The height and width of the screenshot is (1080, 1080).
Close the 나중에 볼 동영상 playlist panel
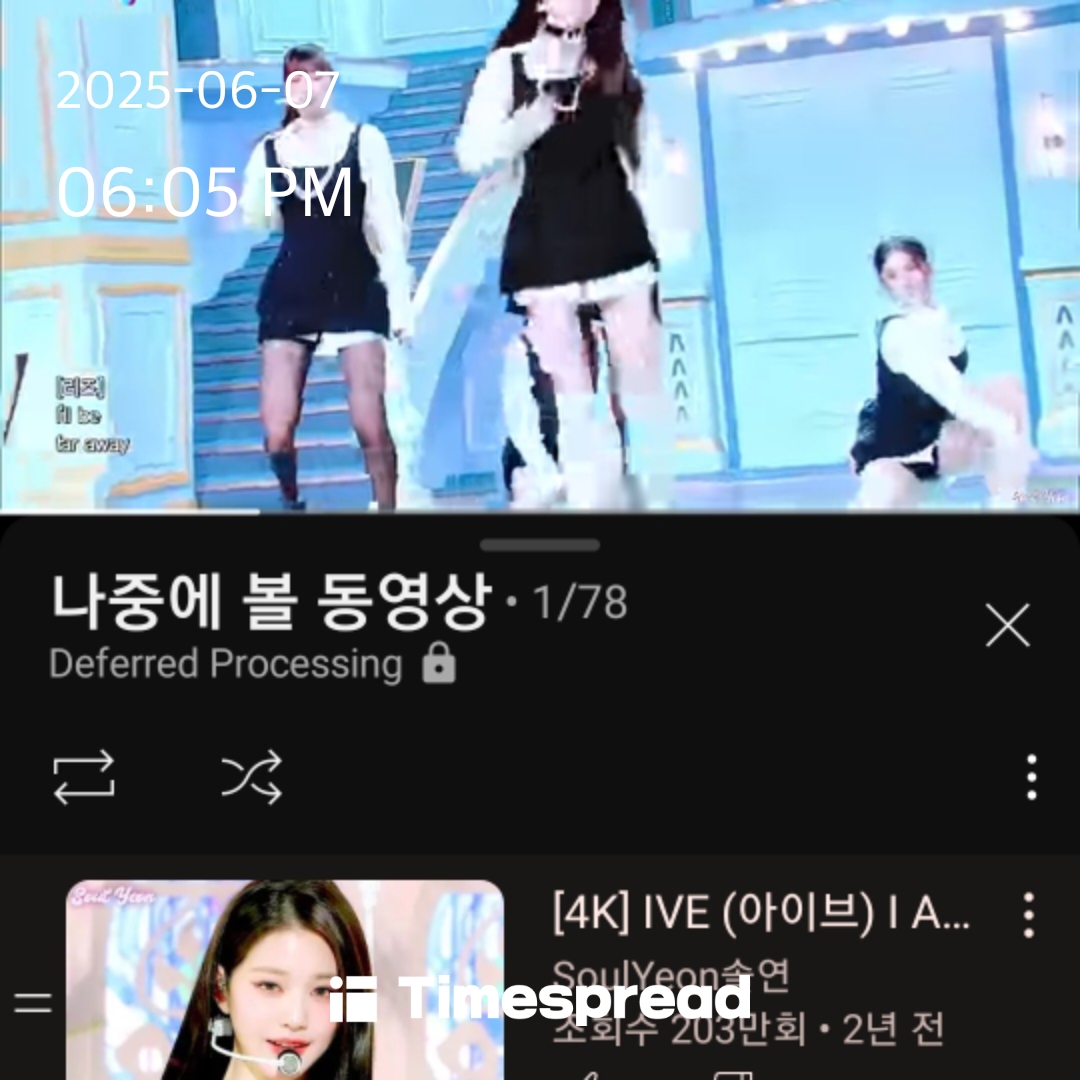point(1007,627)
